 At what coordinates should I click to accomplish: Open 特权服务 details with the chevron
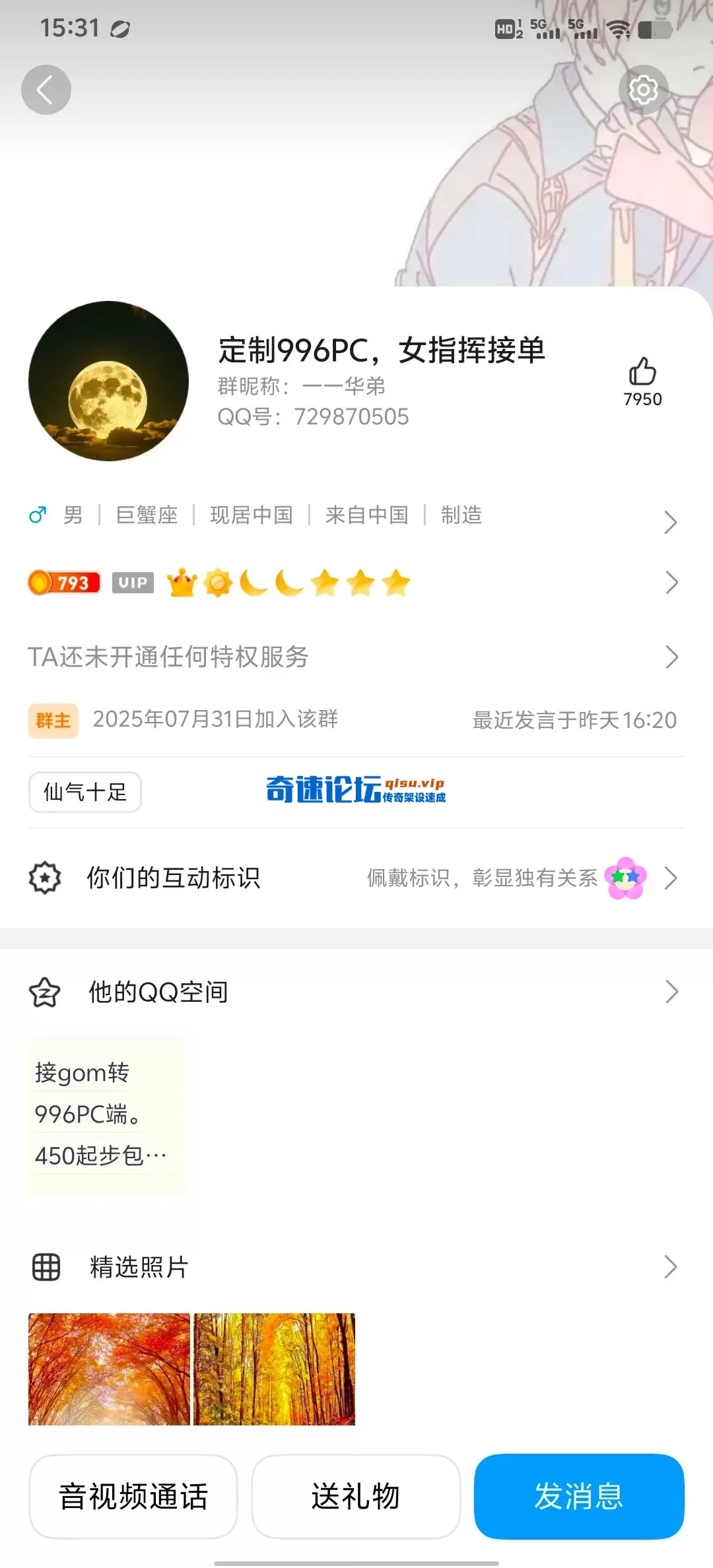coord(671,657)
